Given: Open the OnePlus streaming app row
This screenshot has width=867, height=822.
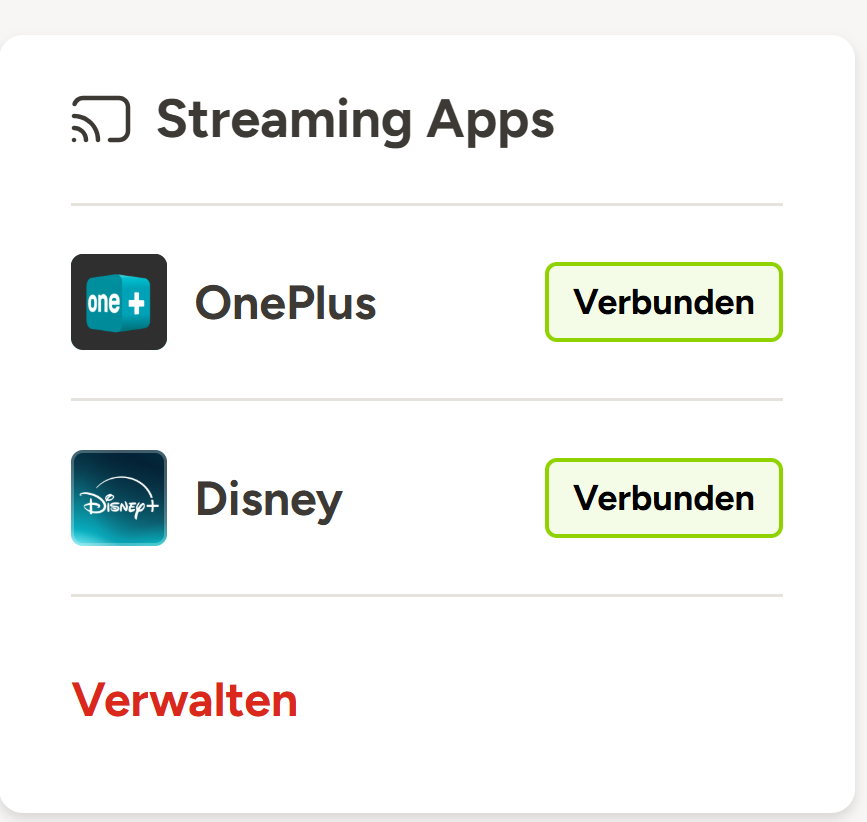Looking at the screenshot, I should [285, 302].
